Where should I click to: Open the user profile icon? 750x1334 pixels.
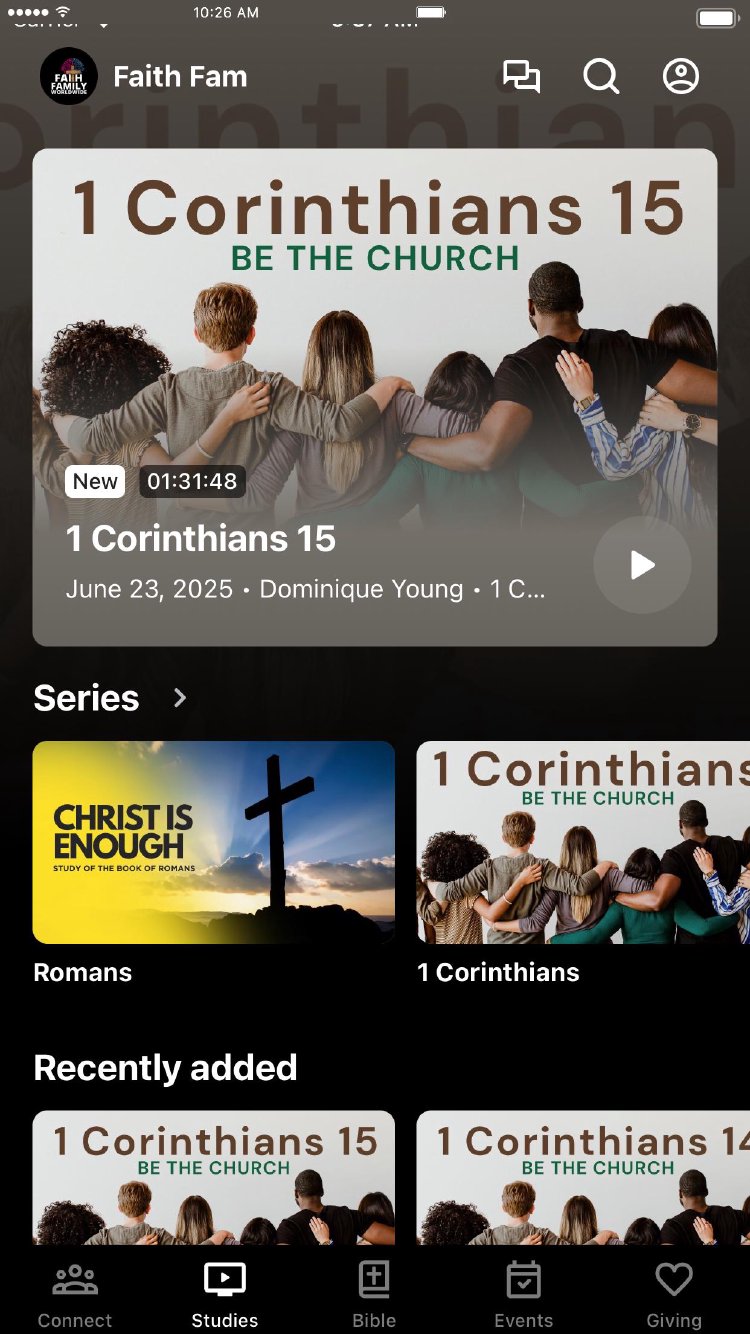[681, 77]
